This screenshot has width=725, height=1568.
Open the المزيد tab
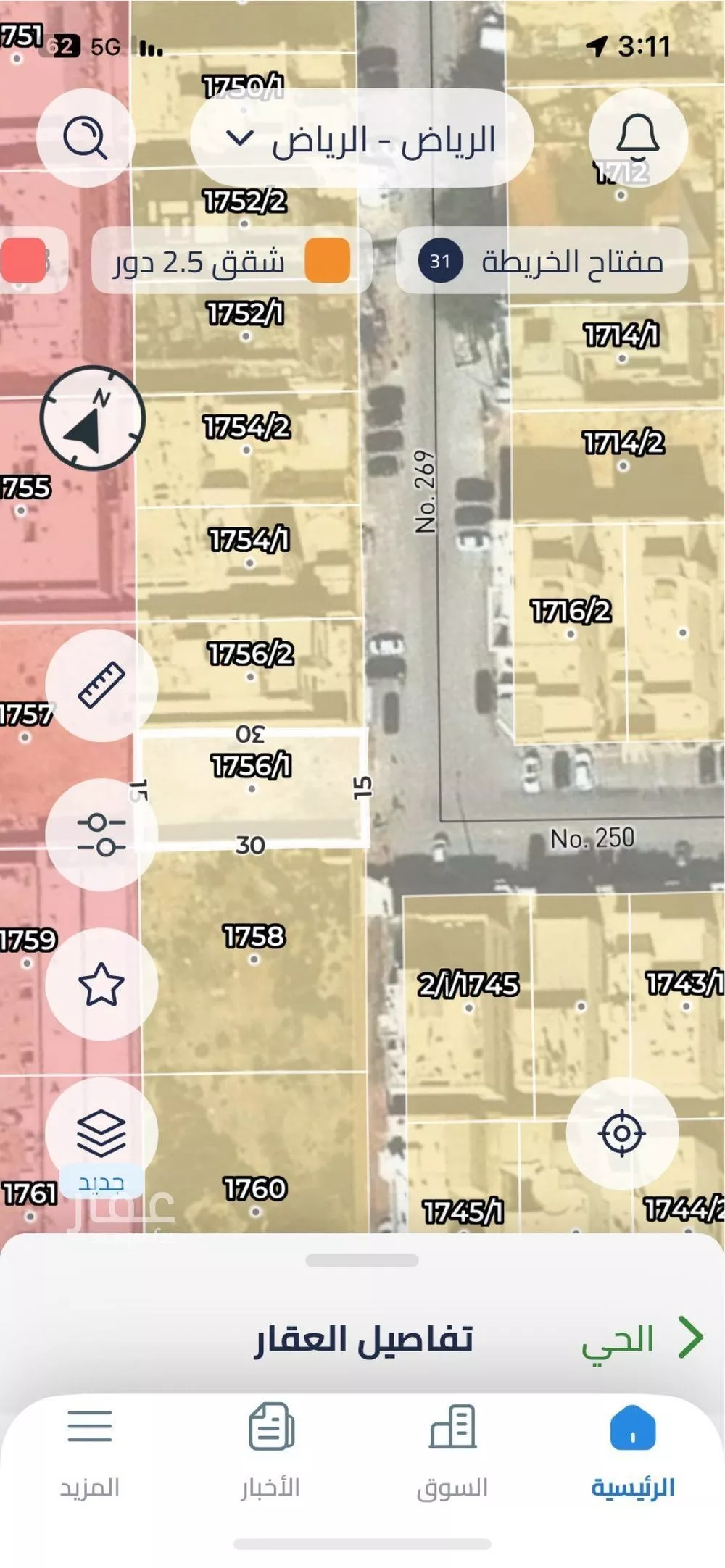(x=89, y=1449)
